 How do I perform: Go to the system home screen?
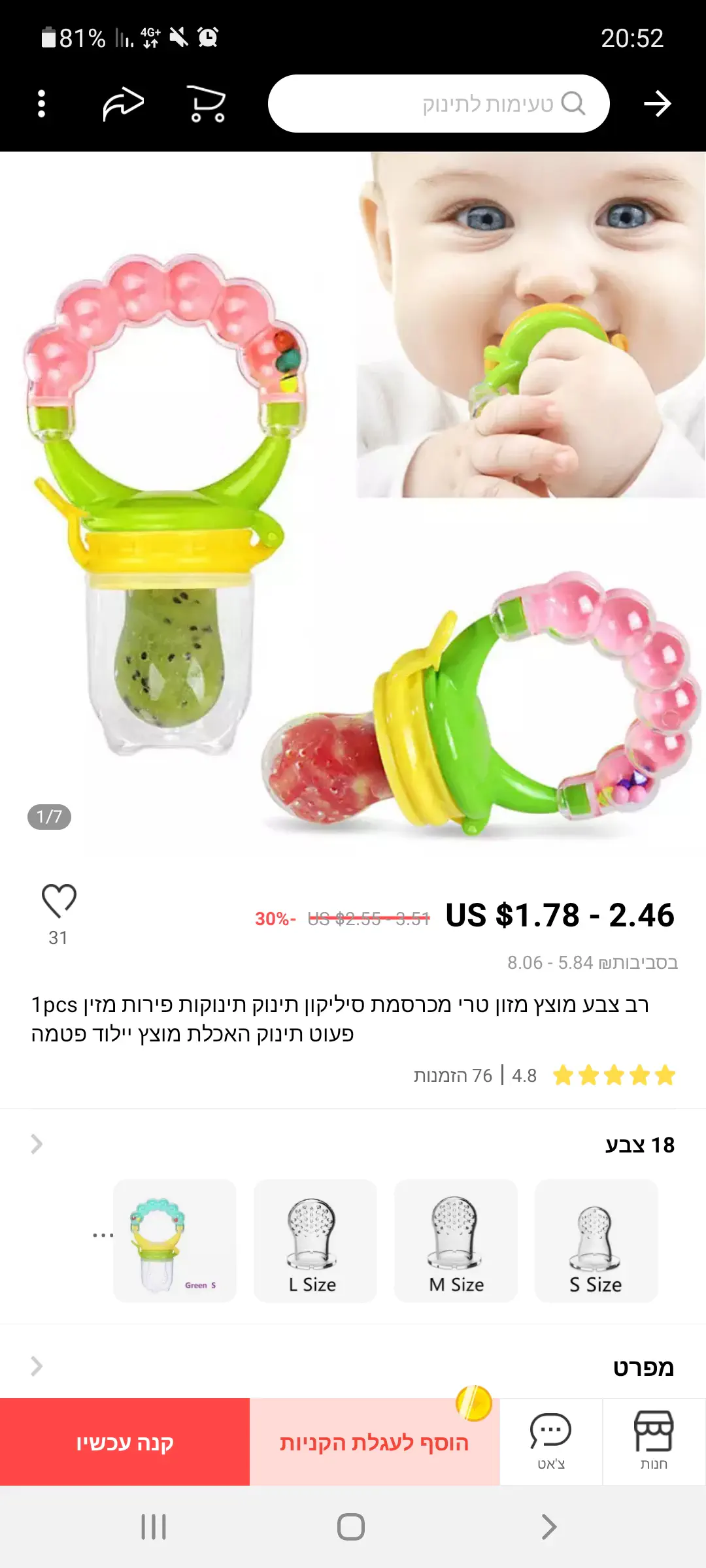point(351,1527)
